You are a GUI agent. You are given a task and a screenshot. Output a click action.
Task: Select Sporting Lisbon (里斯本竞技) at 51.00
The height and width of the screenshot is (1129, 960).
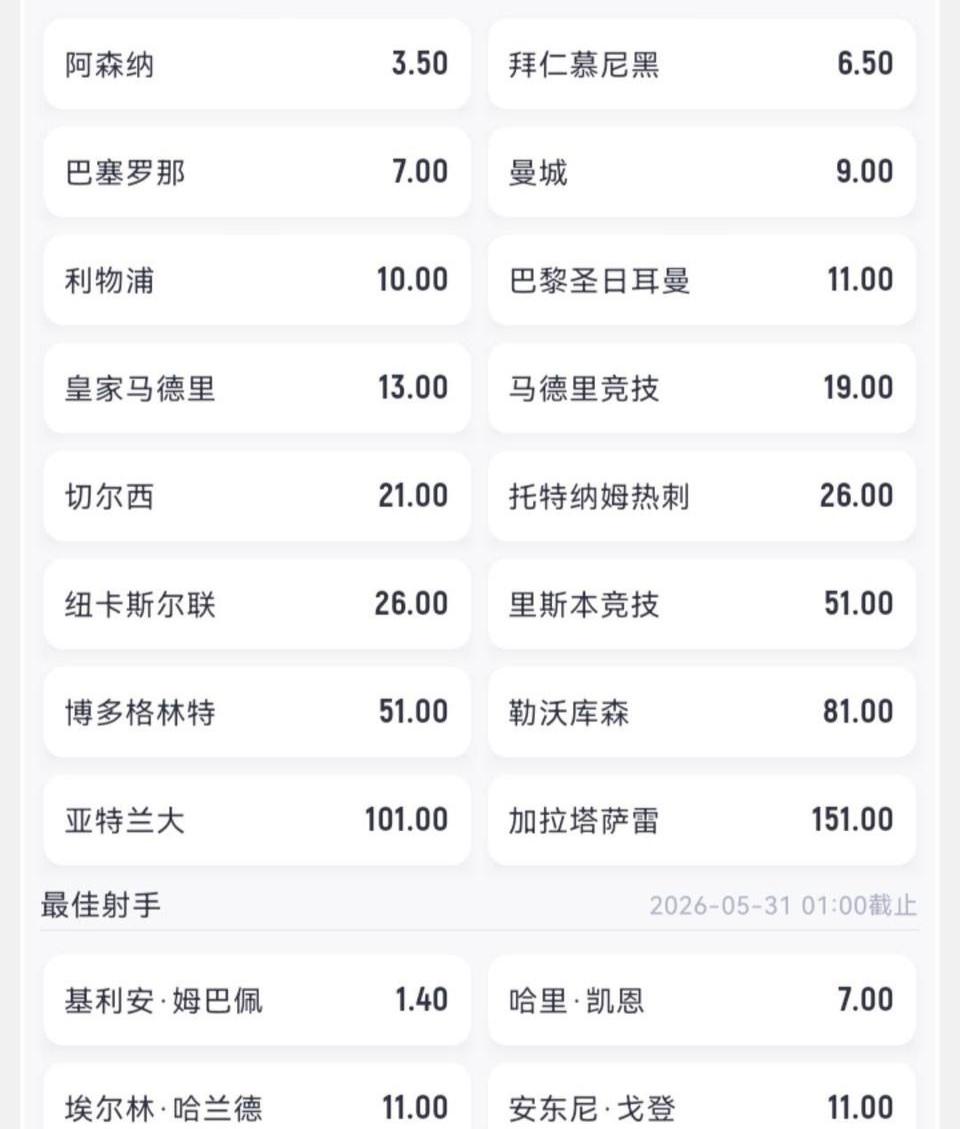[700, 604]
